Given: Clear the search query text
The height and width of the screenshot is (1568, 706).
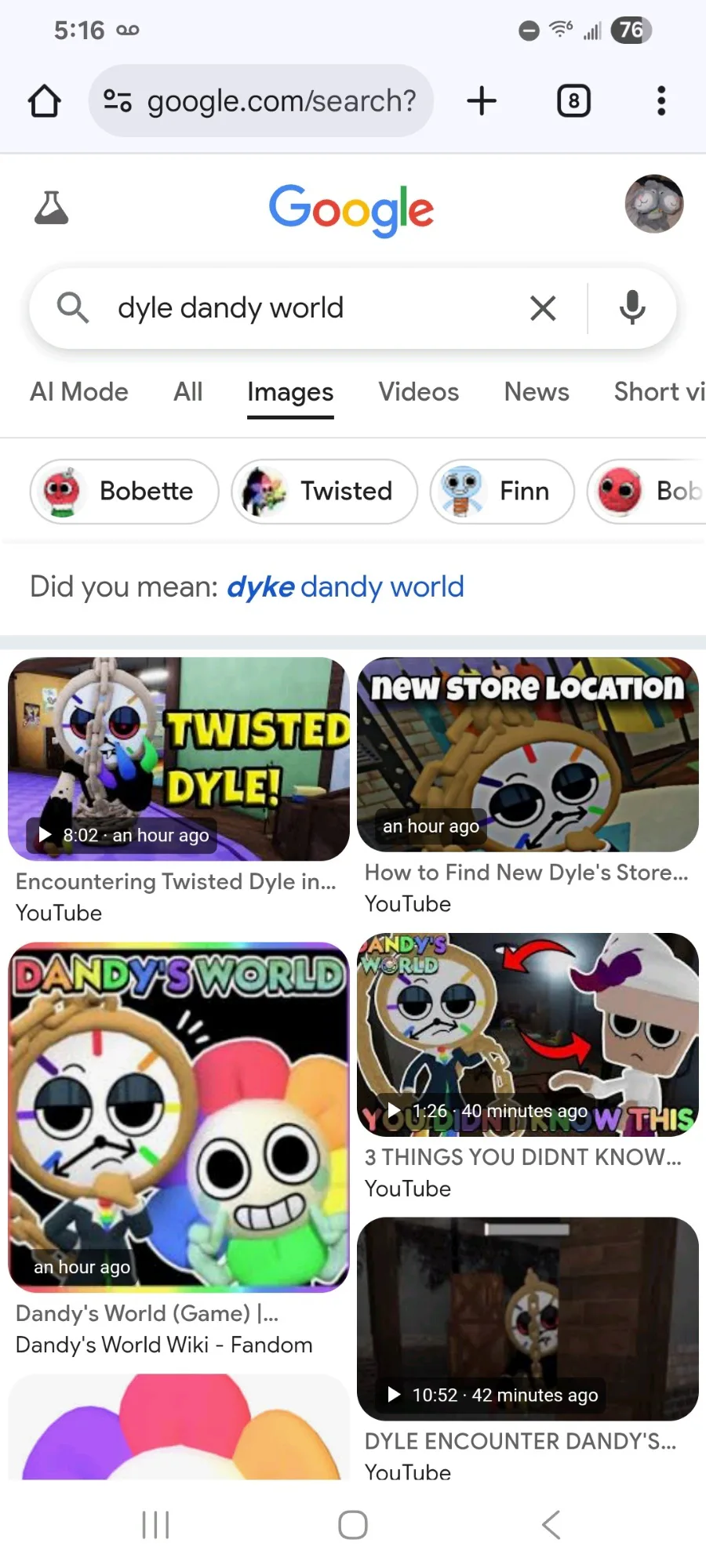Looking at the screenshot, I should click(x=543, y=308).
